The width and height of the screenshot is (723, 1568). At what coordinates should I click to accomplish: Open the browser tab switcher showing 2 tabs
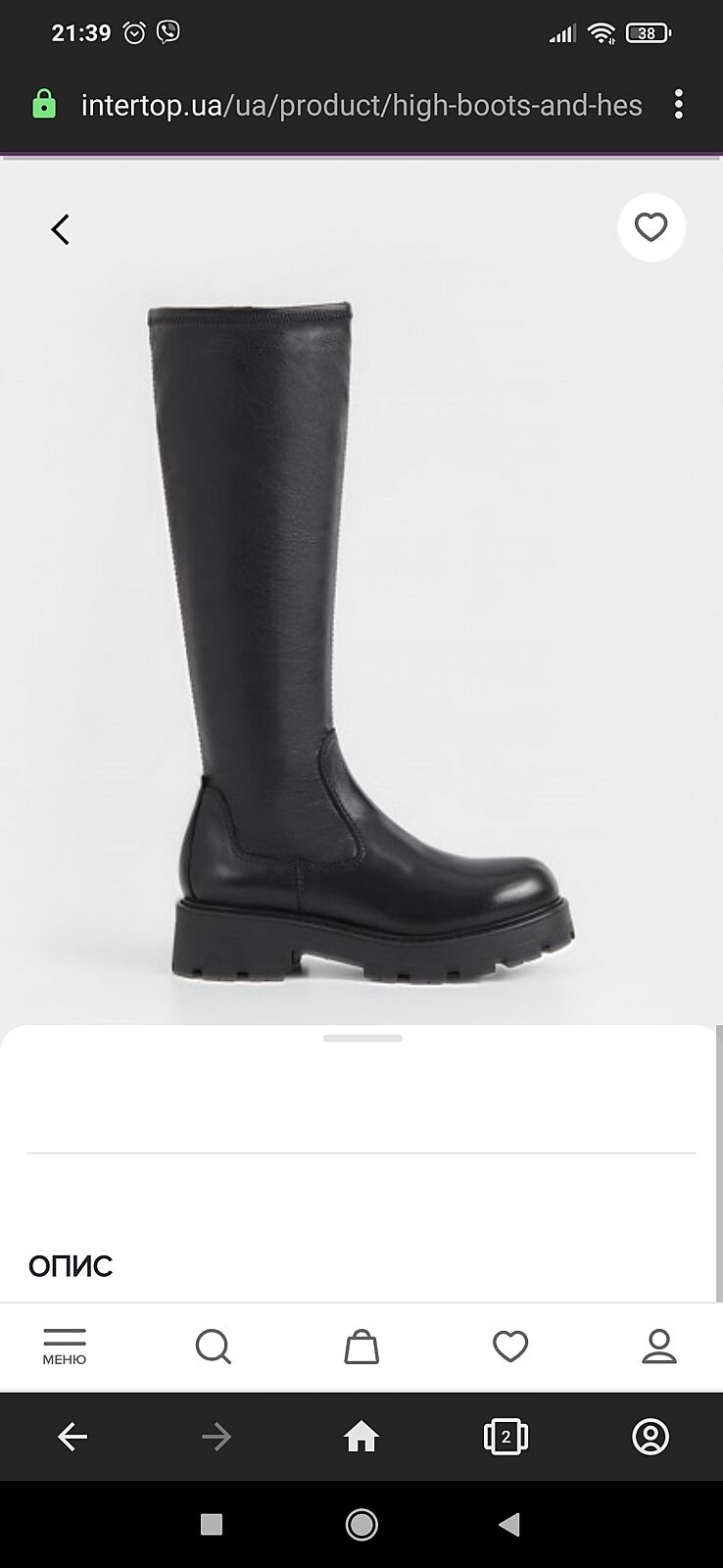point(506,1437)
